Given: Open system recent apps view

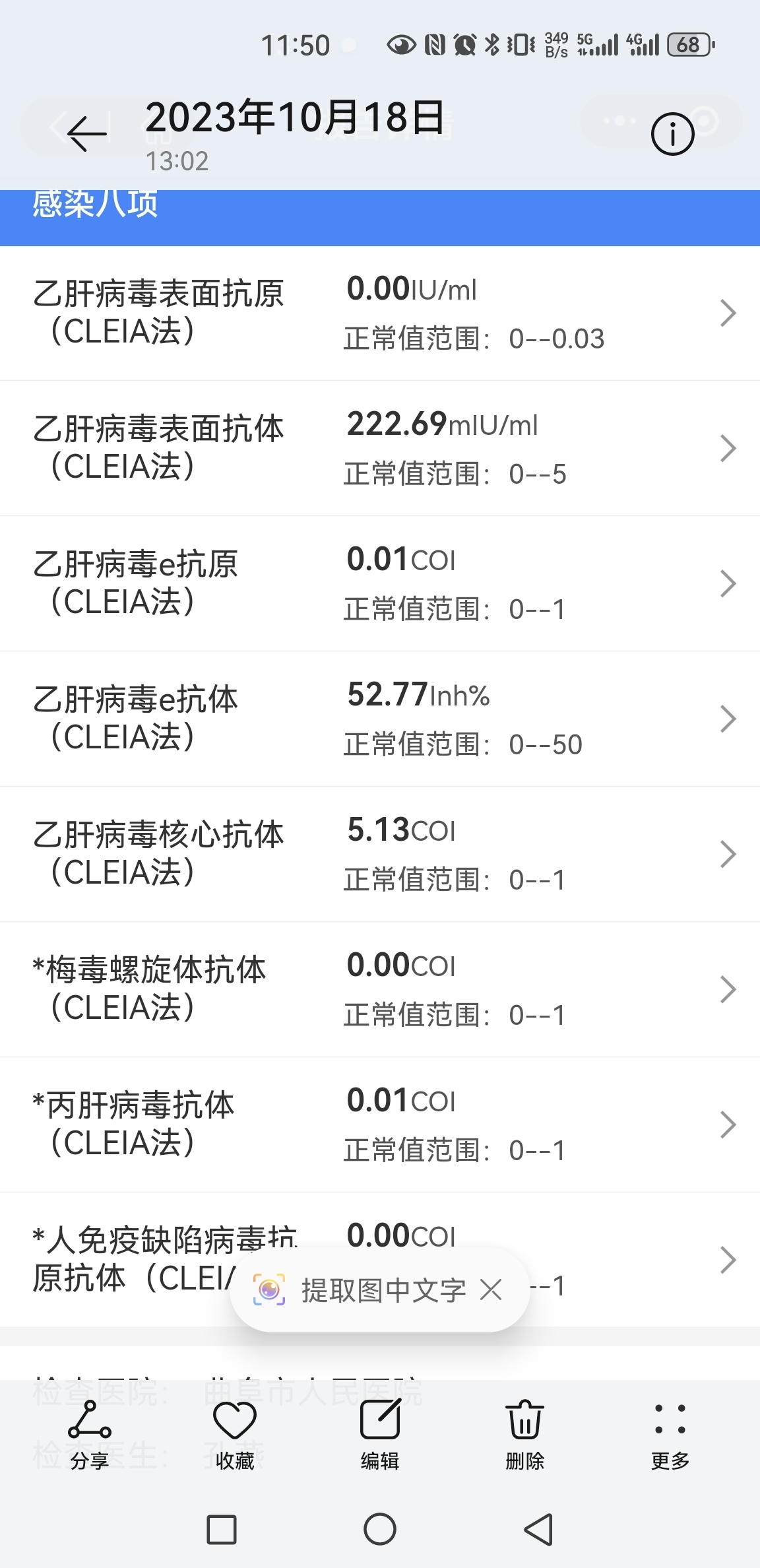Looking at the screenshot, I should coord(222,1530).
